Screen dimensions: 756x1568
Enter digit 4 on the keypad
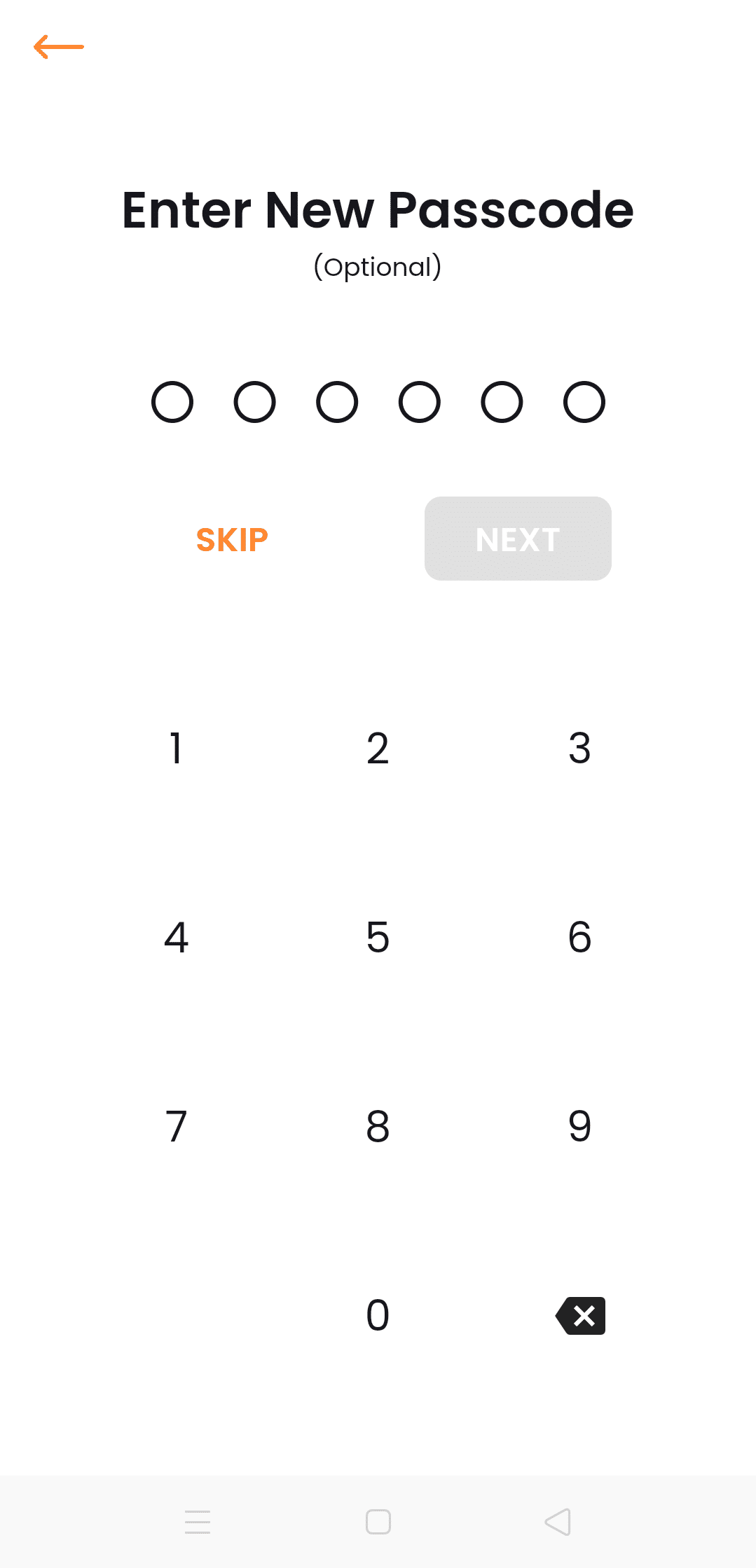point(176,937)
